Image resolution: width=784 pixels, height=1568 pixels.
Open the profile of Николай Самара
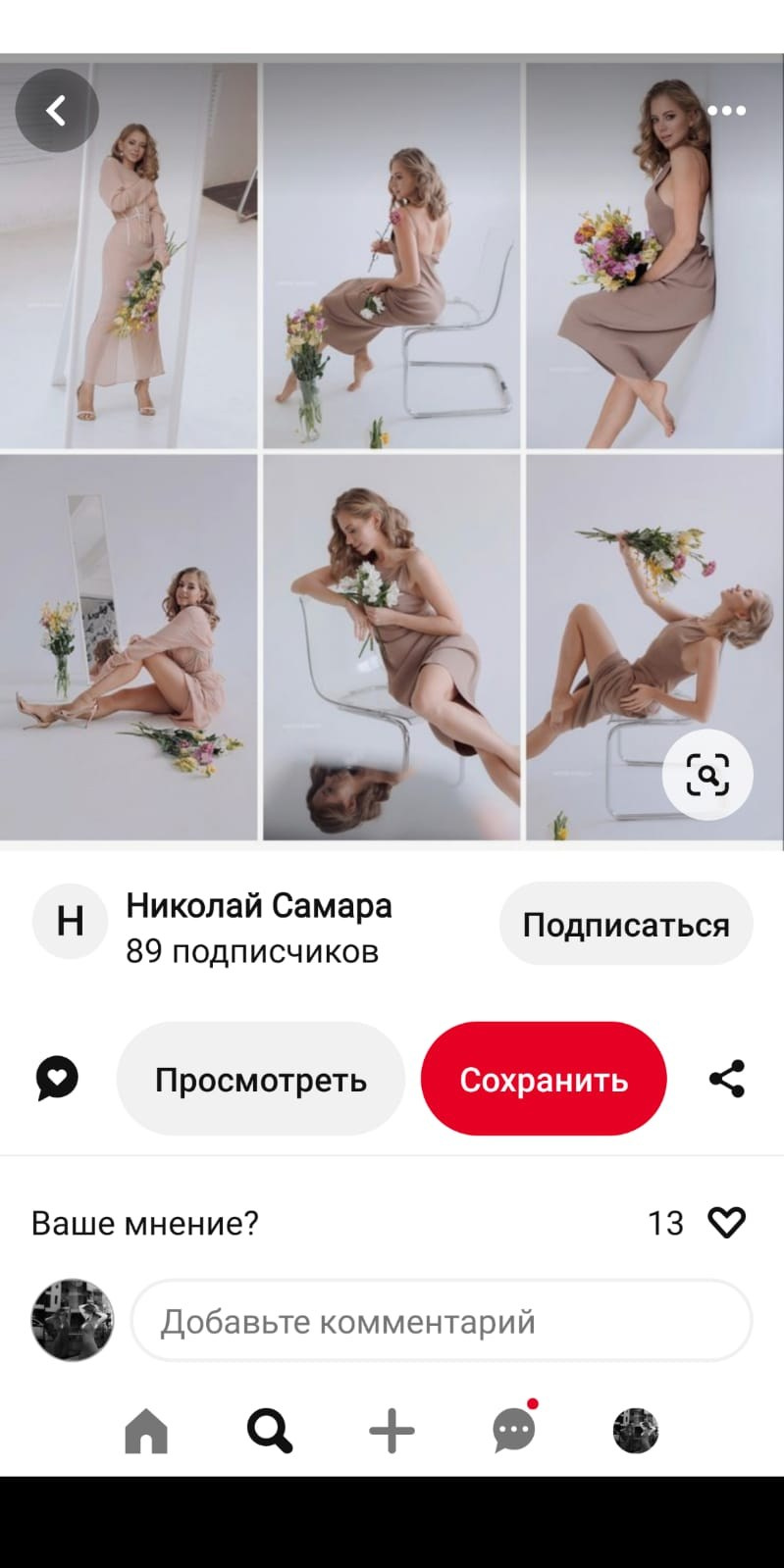(x=258, y=906)
